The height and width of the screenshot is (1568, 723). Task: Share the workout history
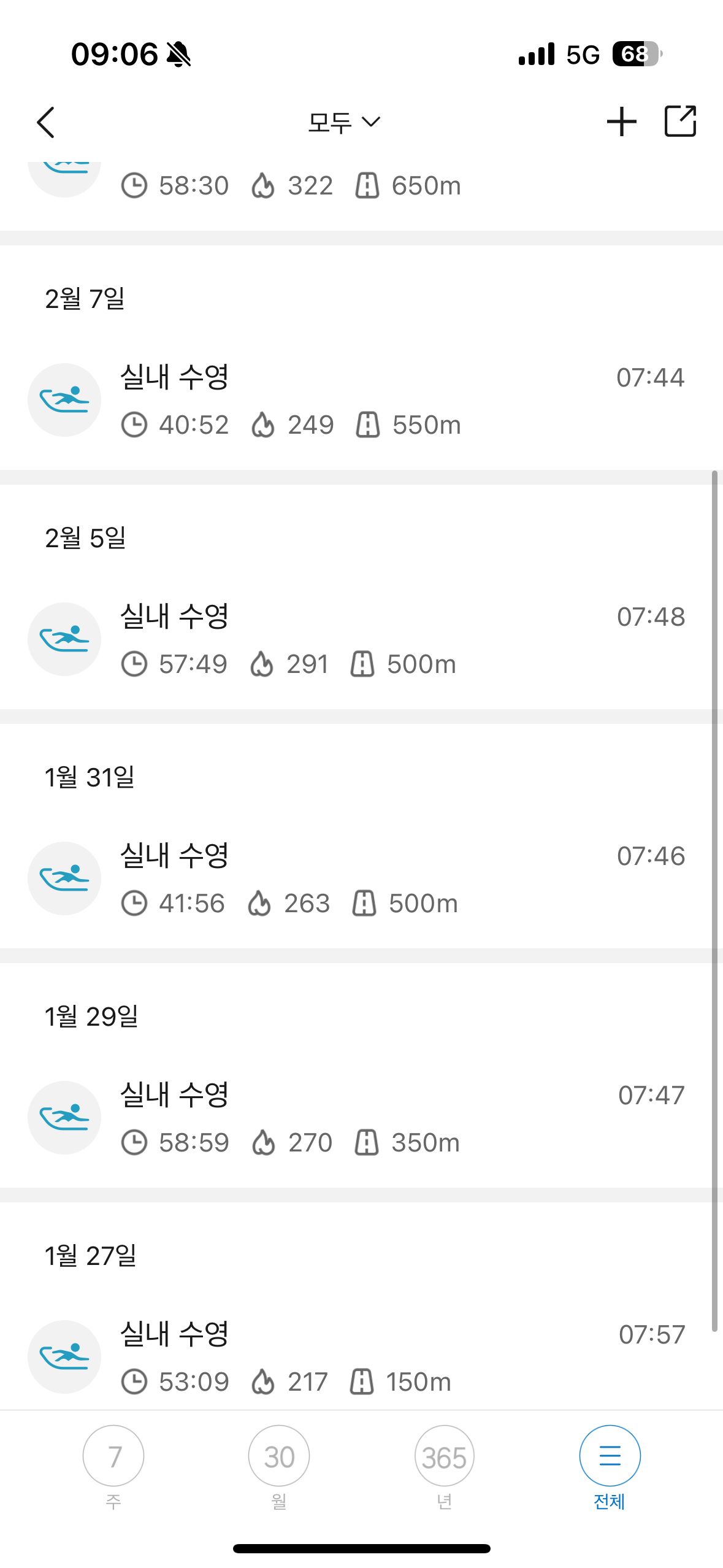pyautogui.click(x=680, y=121)
